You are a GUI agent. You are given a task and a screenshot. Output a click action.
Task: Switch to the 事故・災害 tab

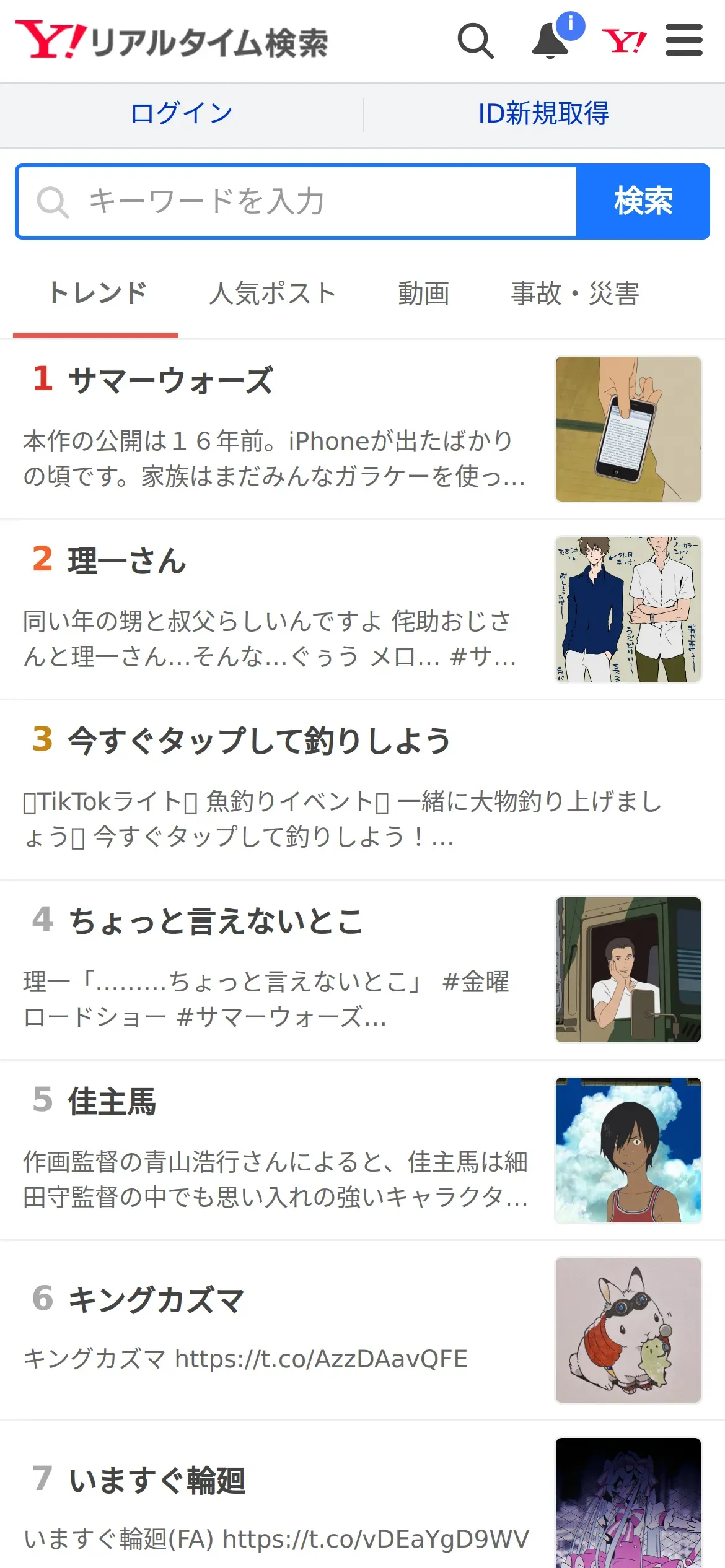pyautogui.click(x=574, y=293)
